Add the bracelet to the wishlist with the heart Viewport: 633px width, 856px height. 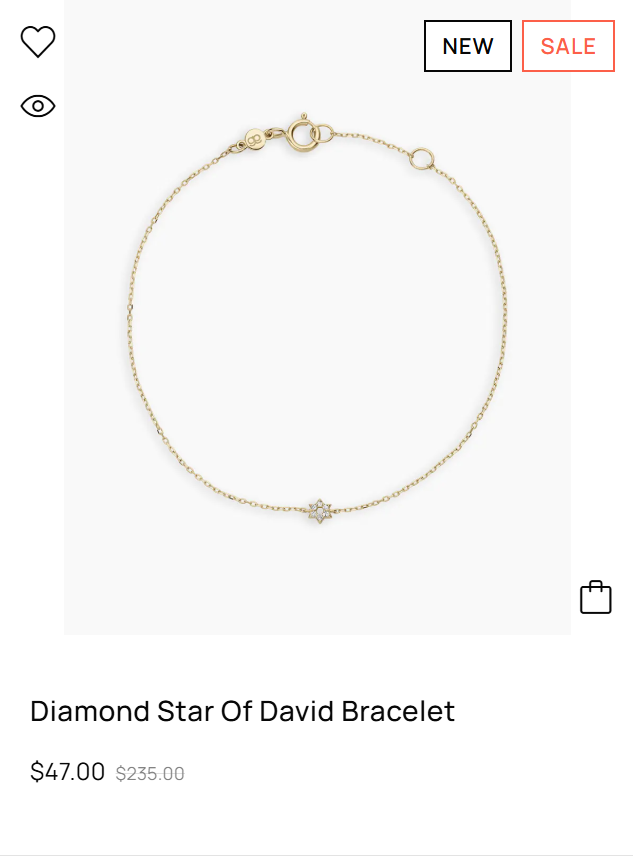tap(38, 42)
